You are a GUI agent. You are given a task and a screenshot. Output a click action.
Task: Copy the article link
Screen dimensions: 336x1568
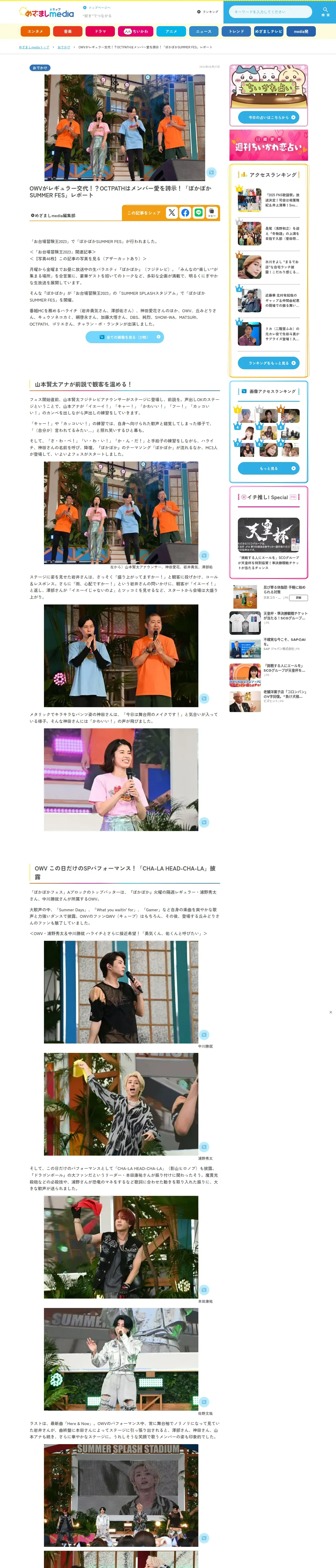(212, 212)
